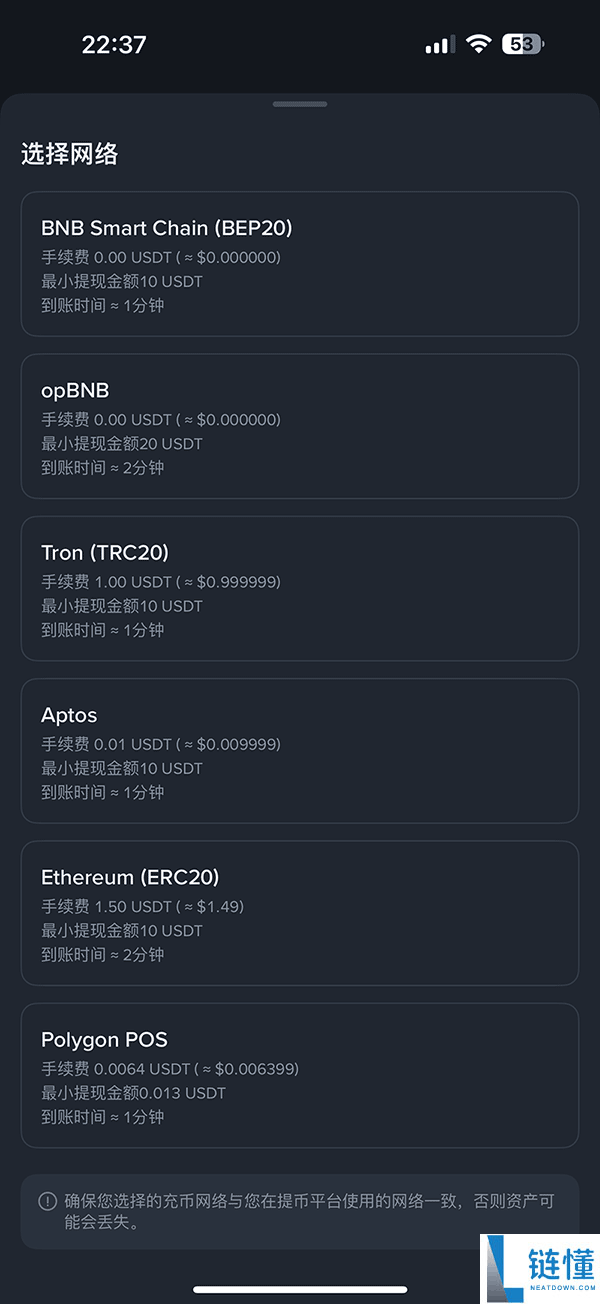Image resolution: width=600 pixels, height=1304 pixels.
Task: Select the BNB Smart Chain (BEP20) network
Action: [x=300, y=264]
